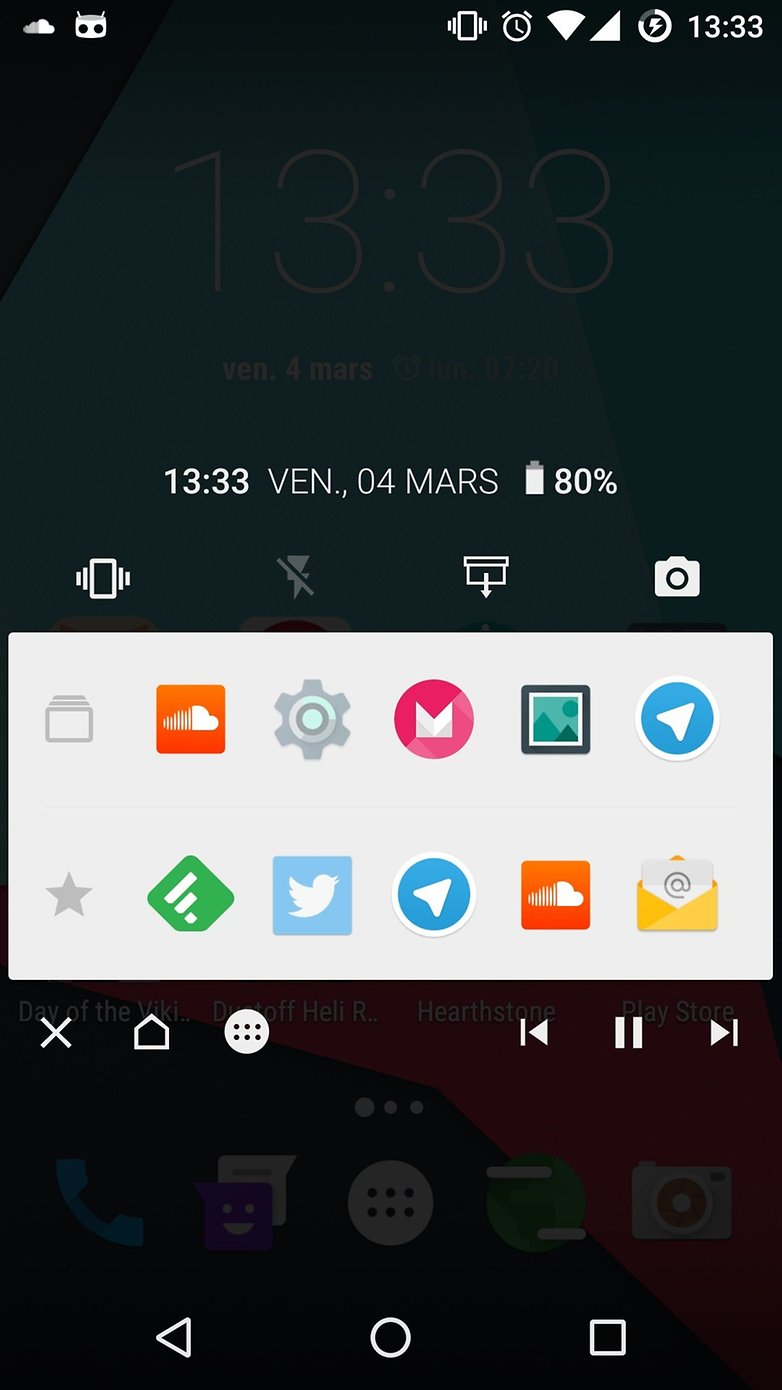Viewport: 782px width, 1390px height.
Task: Open the camera shortcut icon
Action: (x=677, y=577)
